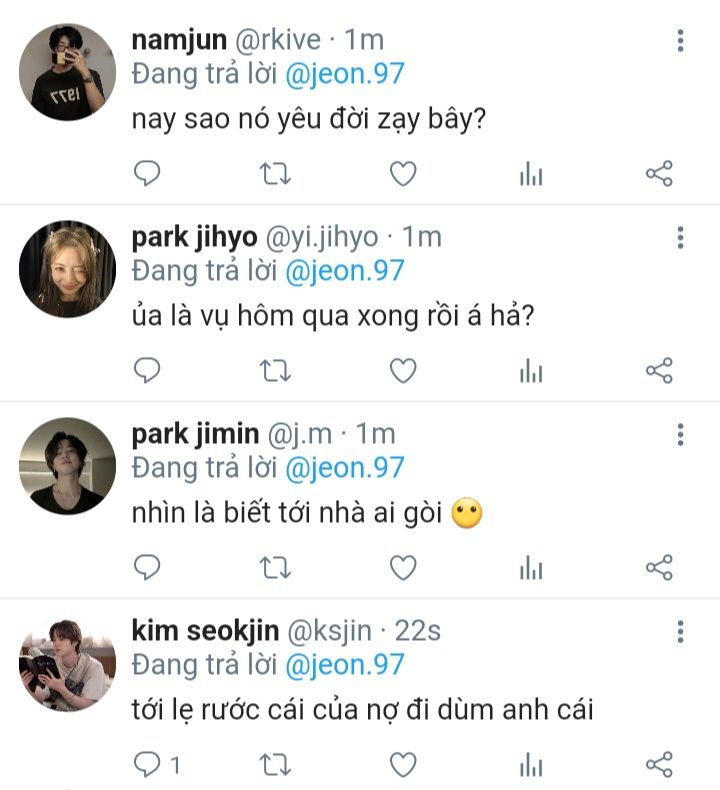
Task: Open the @jeon.97 link in namjun's reply
Action: pyautogui.click(x=345, y=73)
